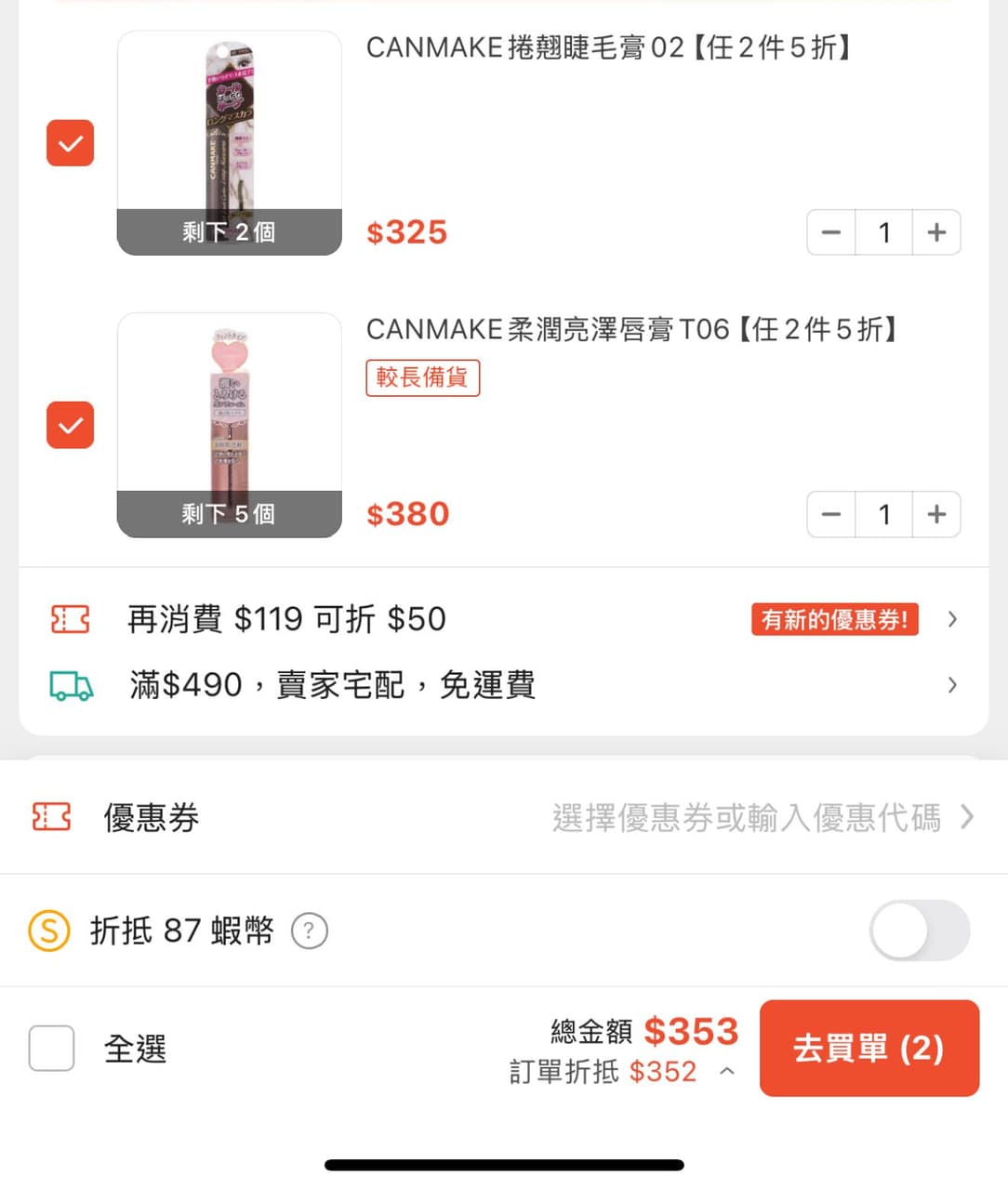The width and height of the screenshot is (1008, 1189).
Task: Show help for 折抵 87 蝦幣
Action: pos(310,931)
